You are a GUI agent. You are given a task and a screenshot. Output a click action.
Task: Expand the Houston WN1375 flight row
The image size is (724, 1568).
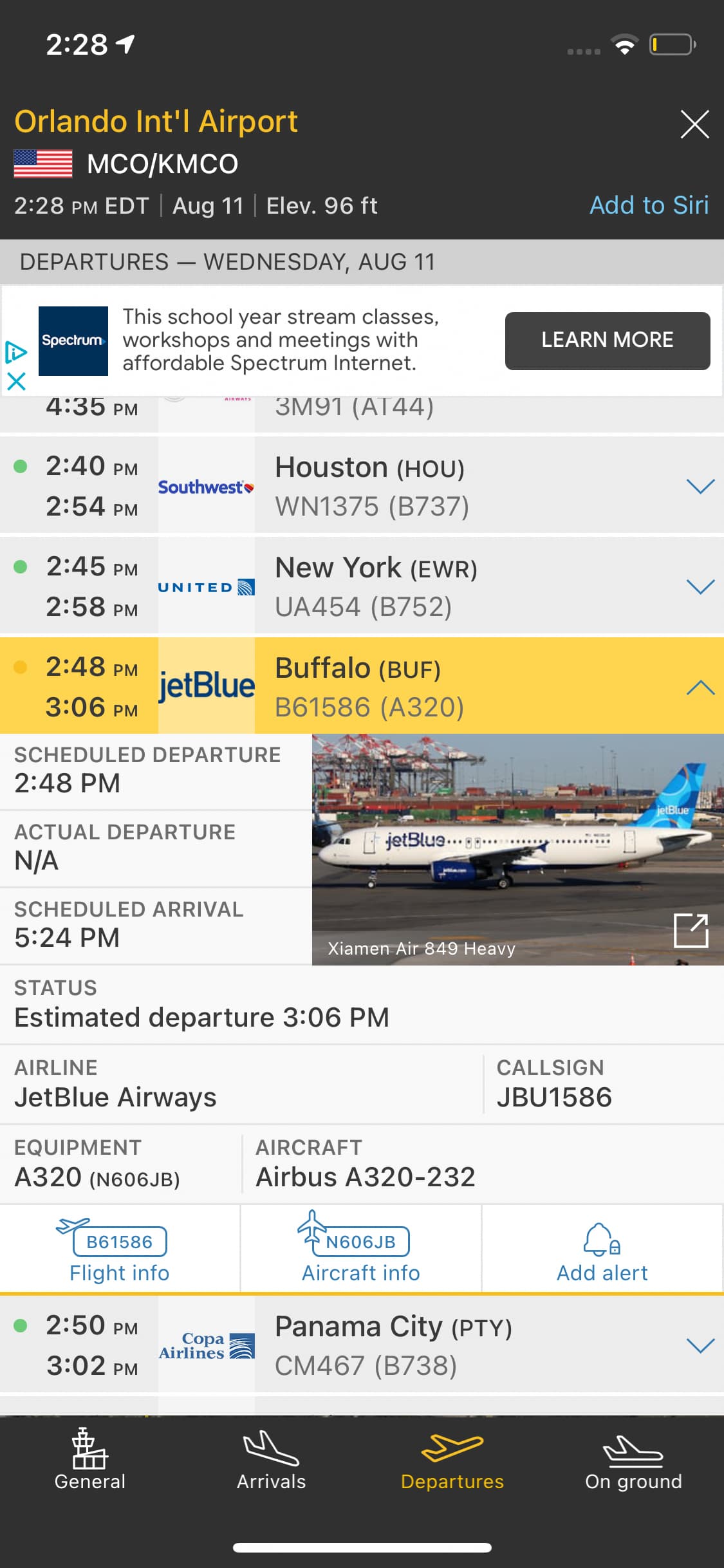(700, 486)
